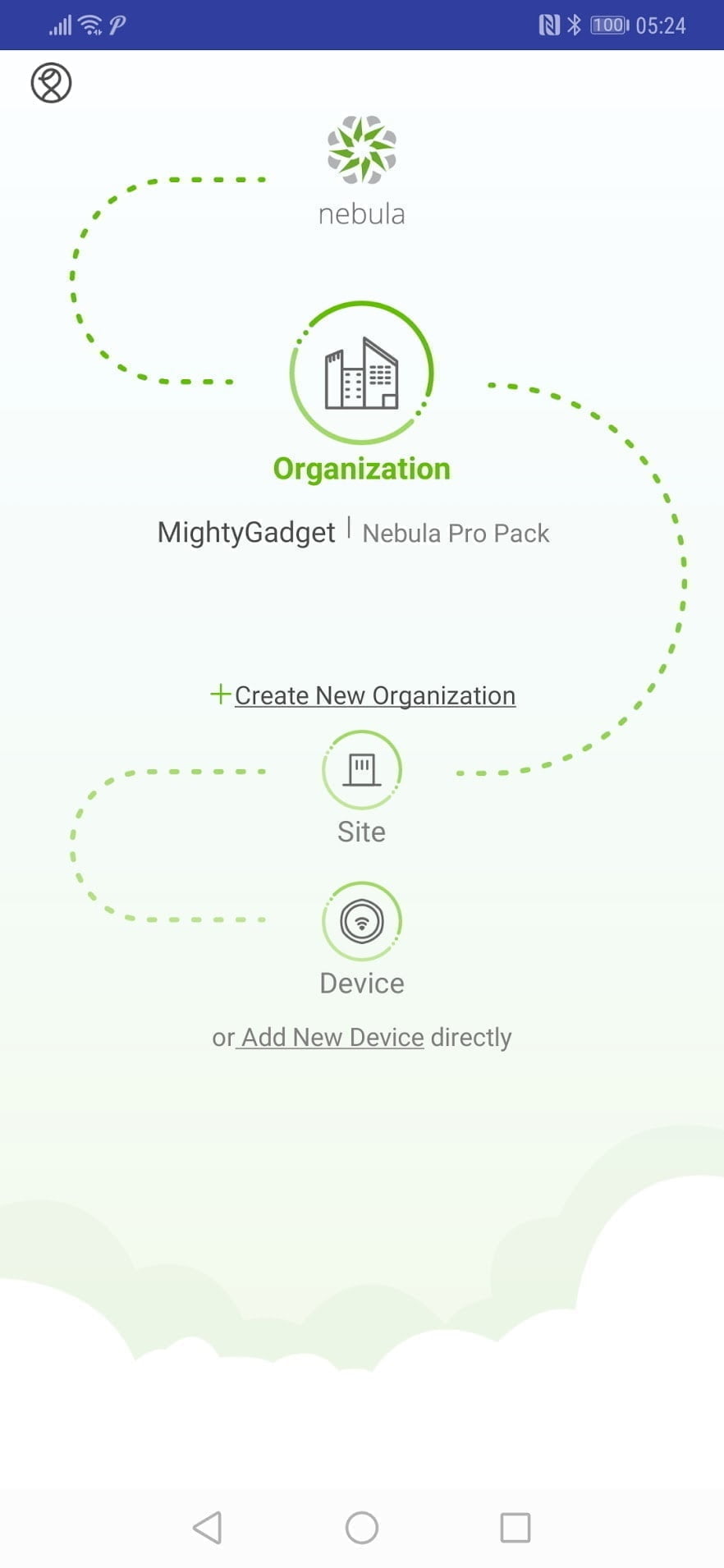The image size is (724, 1568).
Task: Tap Add New Device link
Action: coord(332,1038)
